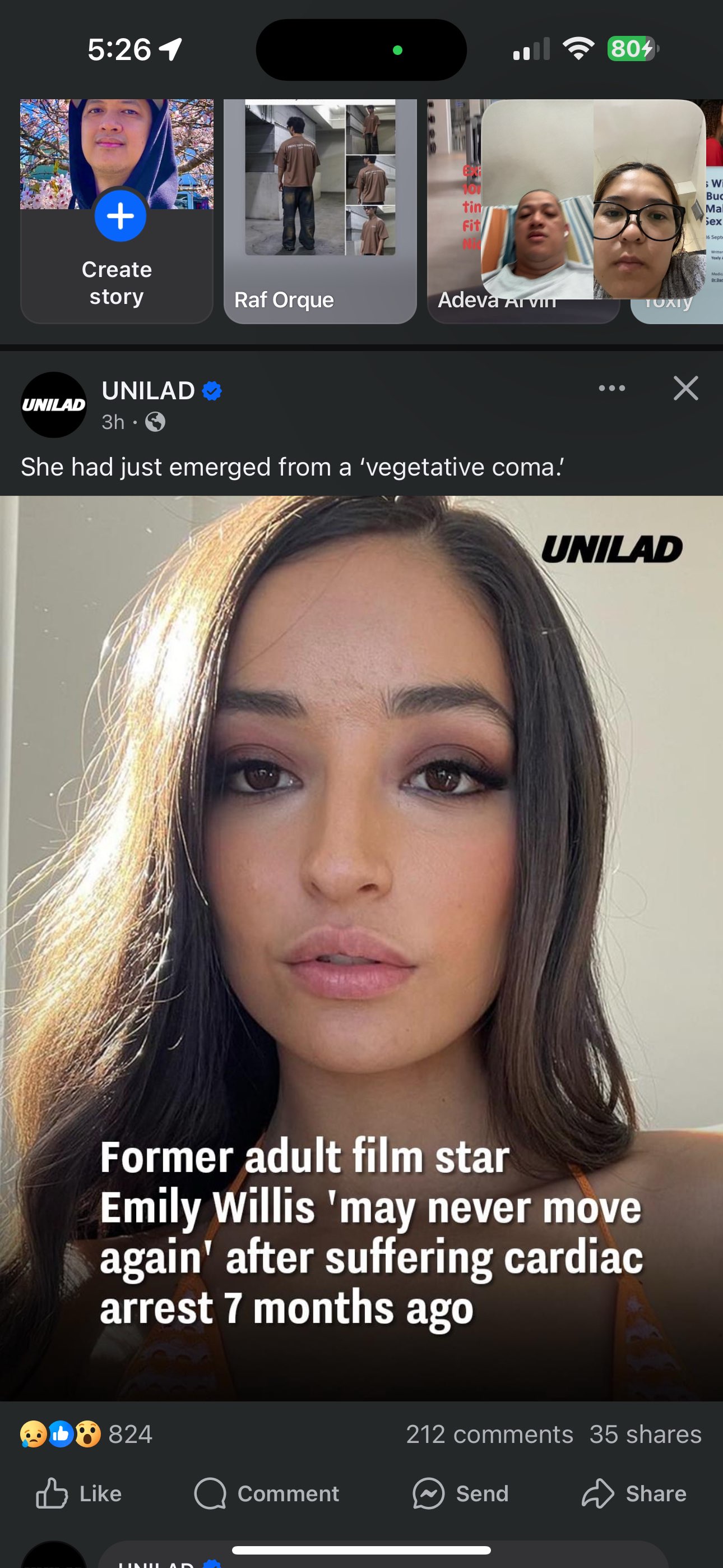Viewport: 723px width, 1568px height.
Task: Open UNILAD post options menu
Action: tap(611, 388)
